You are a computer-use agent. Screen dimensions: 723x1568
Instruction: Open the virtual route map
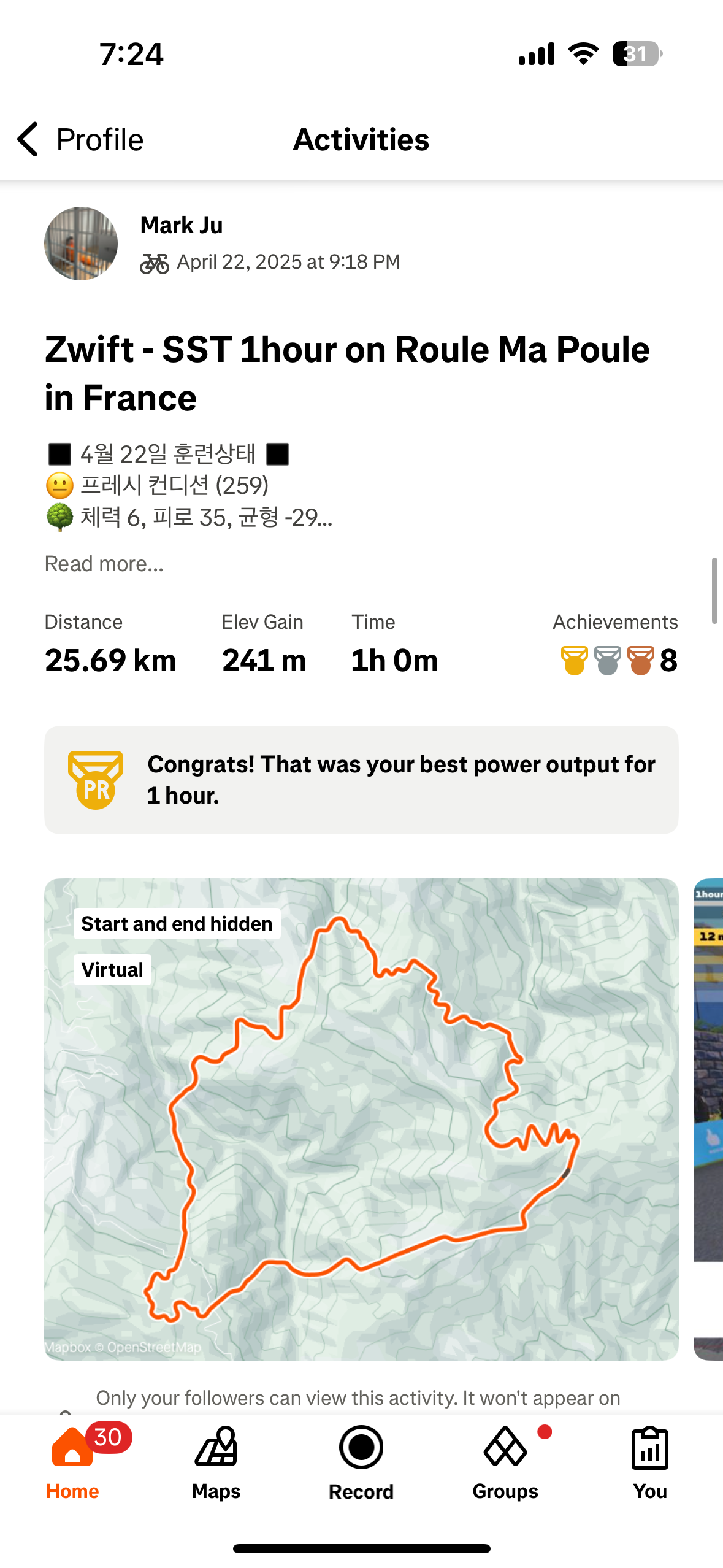point(361,1119)
